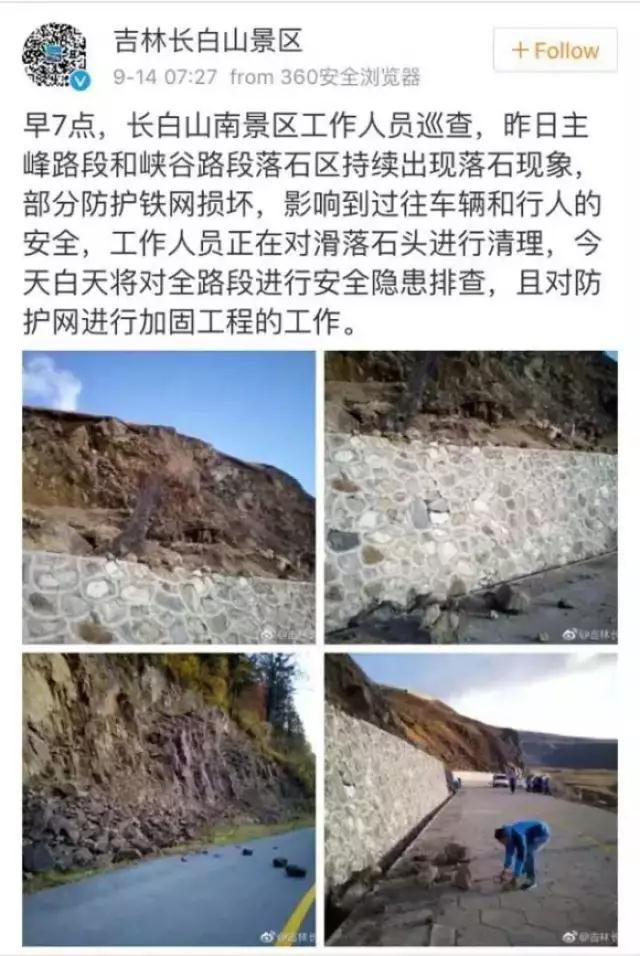The width and height of the screenshot is (640, 956).
Task: Open photo of stone wall with fallen rocks
Action: point(470,496)
